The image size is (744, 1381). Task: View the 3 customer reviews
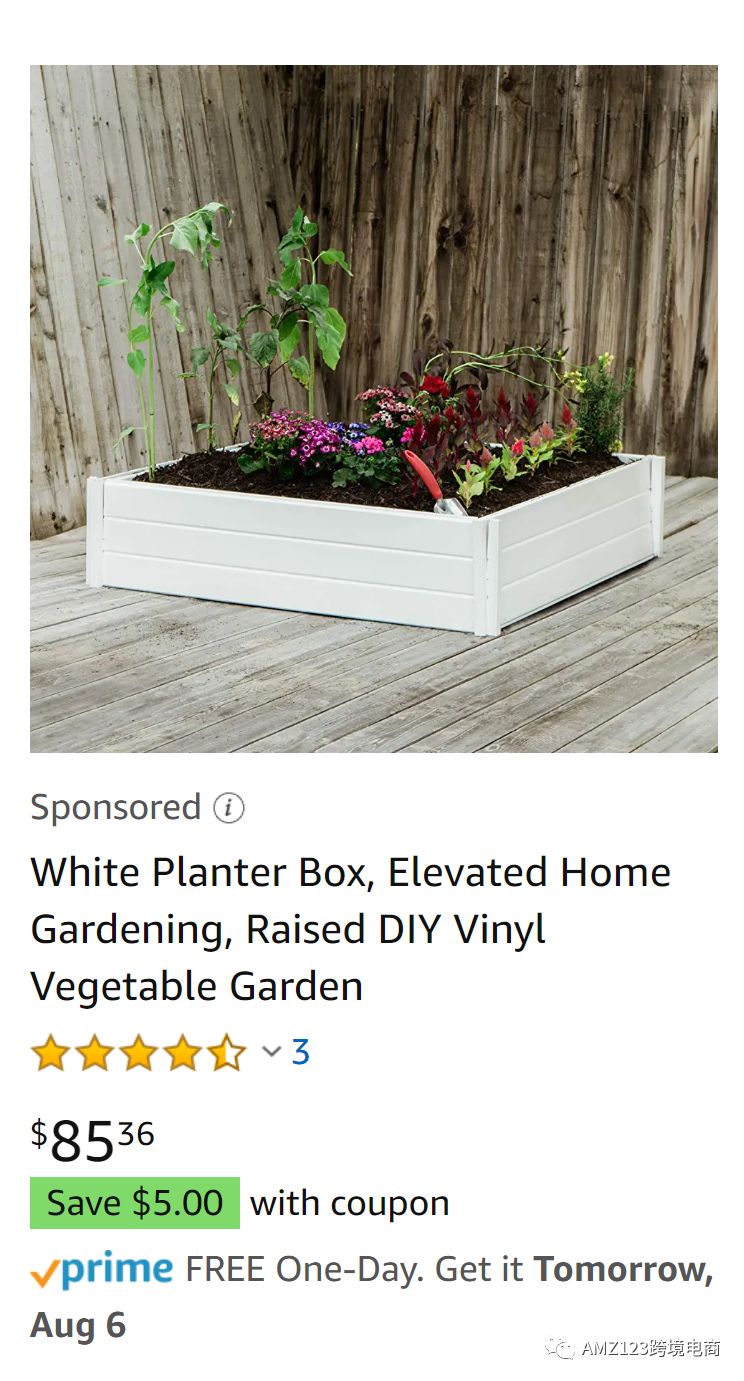300,1052
